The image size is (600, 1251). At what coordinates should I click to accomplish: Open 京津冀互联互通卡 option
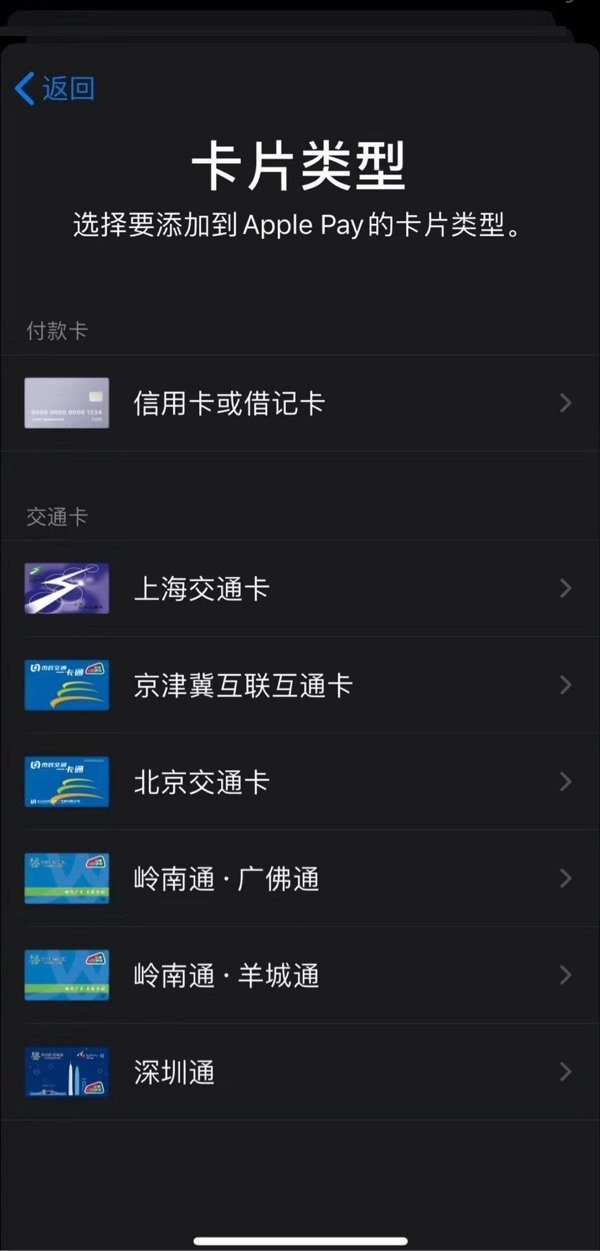pos(300,685)
